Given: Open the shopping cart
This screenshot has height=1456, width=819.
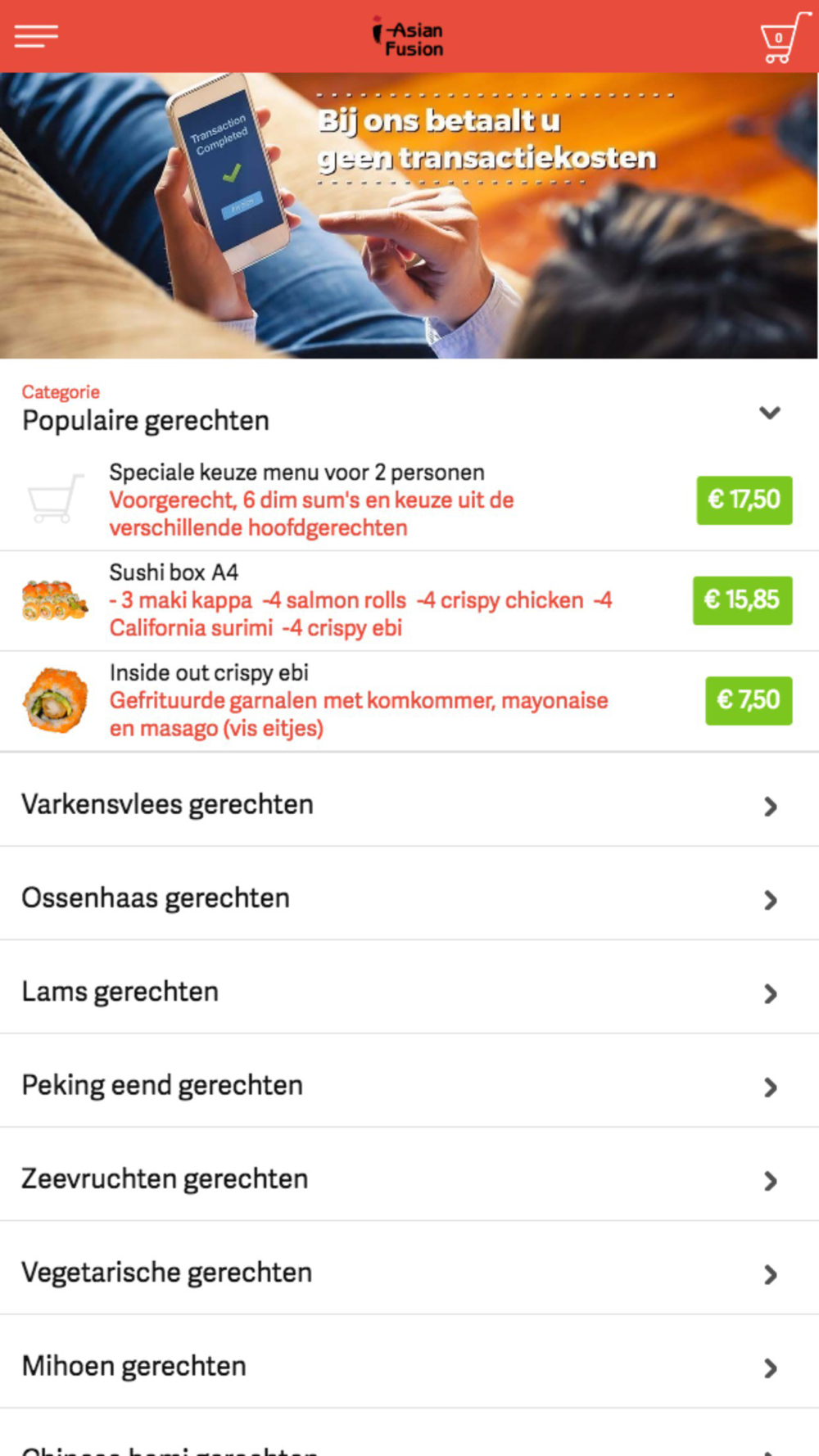Looking at the screenshot, I should [785, 37].
